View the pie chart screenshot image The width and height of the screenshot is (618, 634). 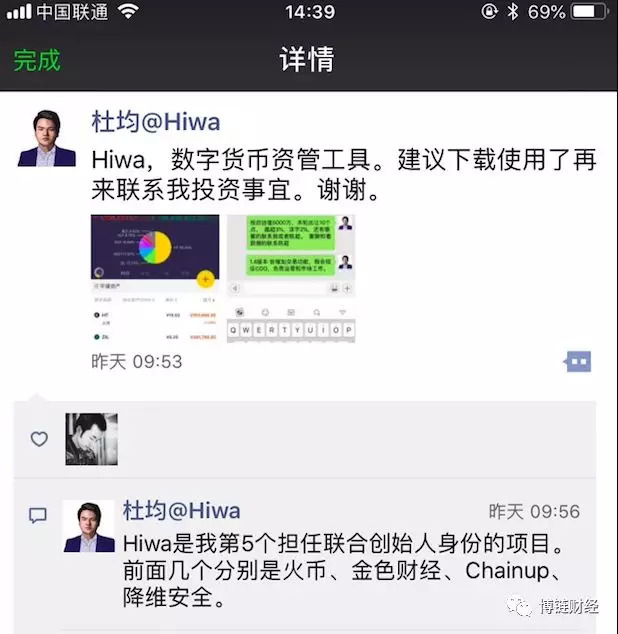pos(155,278)
